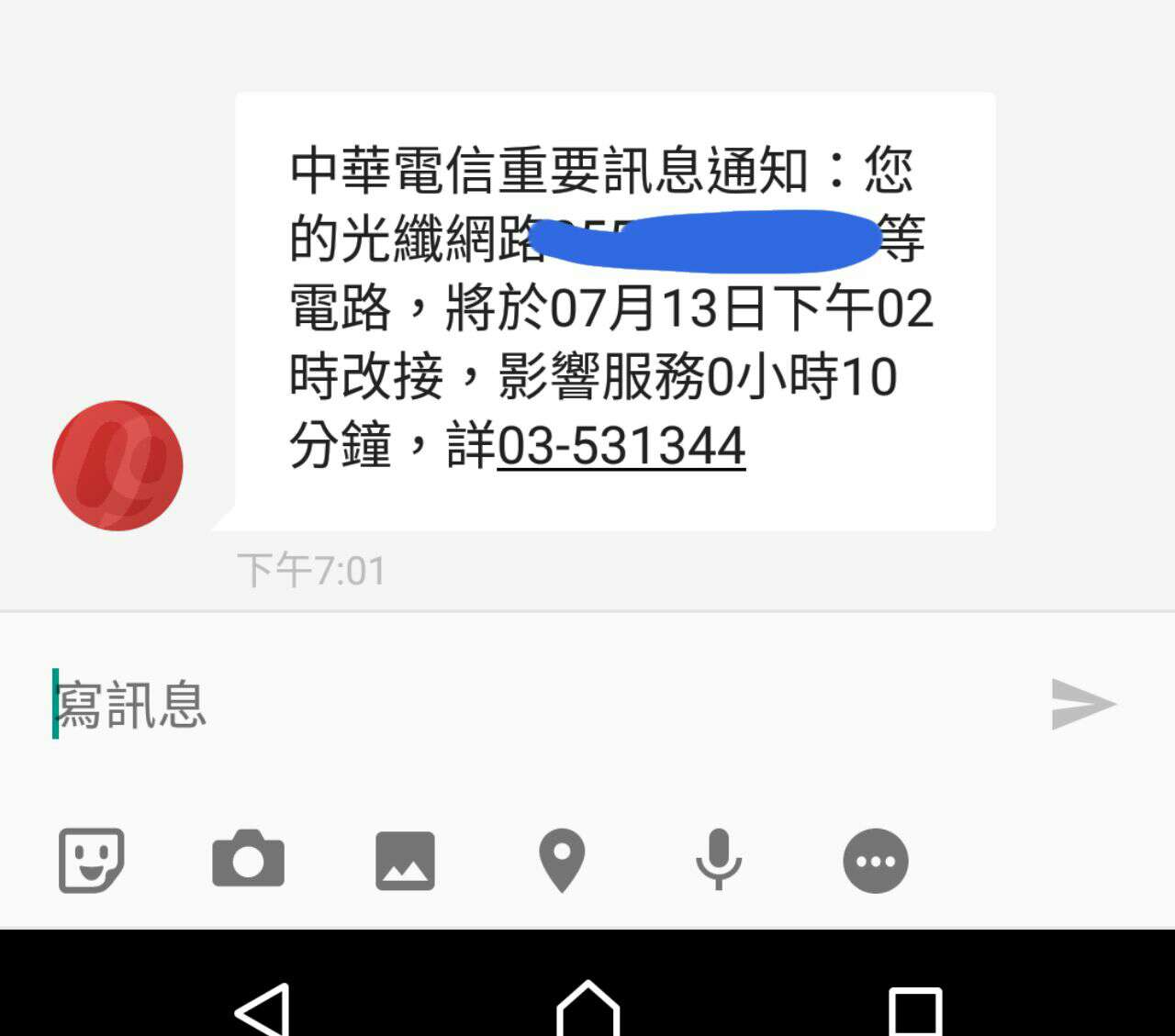Call the underlined number 03-531344
This screenshot has height=1036, width=1175.
[x=621, y=446]
